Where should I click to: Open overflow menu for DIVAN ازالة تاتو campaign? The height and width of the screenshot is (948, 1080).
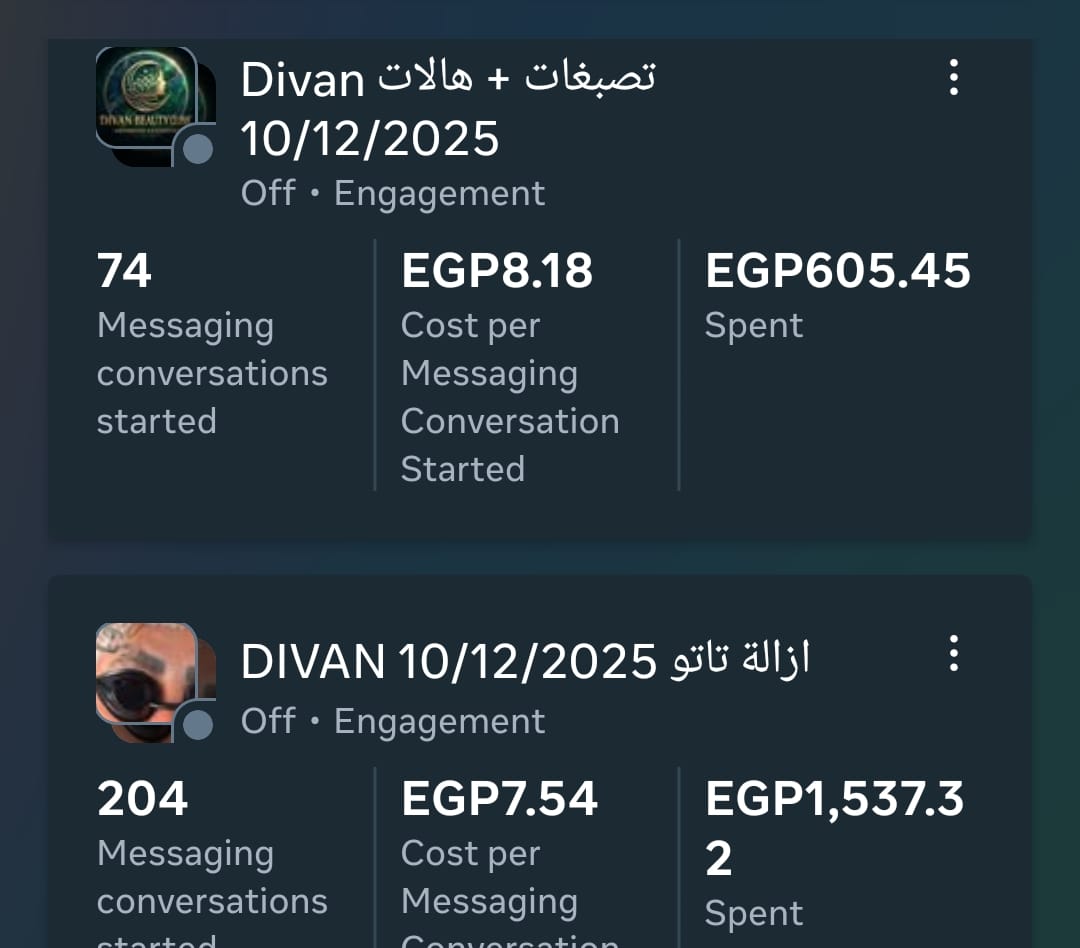tap(953, 653)
